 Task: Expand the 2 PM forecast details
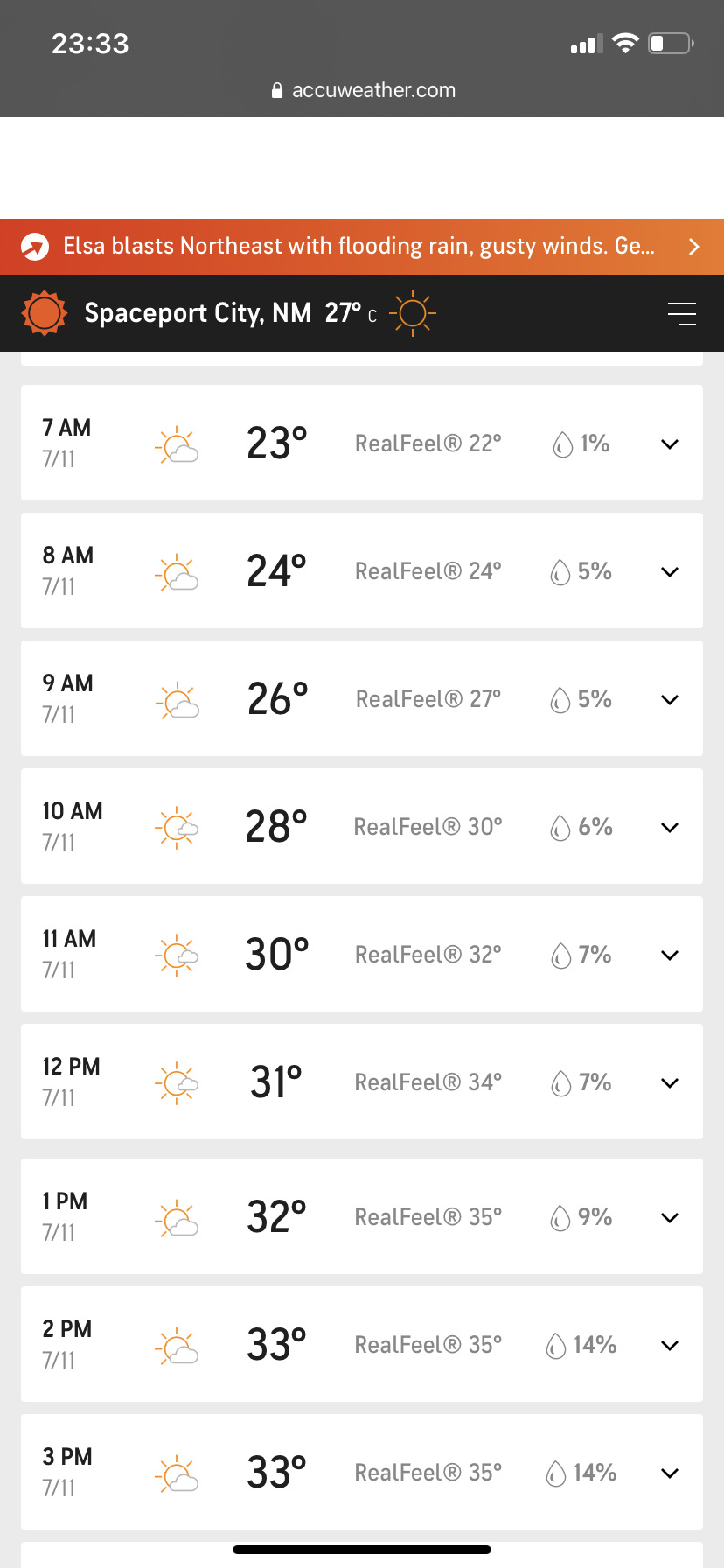coord(670,1346)
